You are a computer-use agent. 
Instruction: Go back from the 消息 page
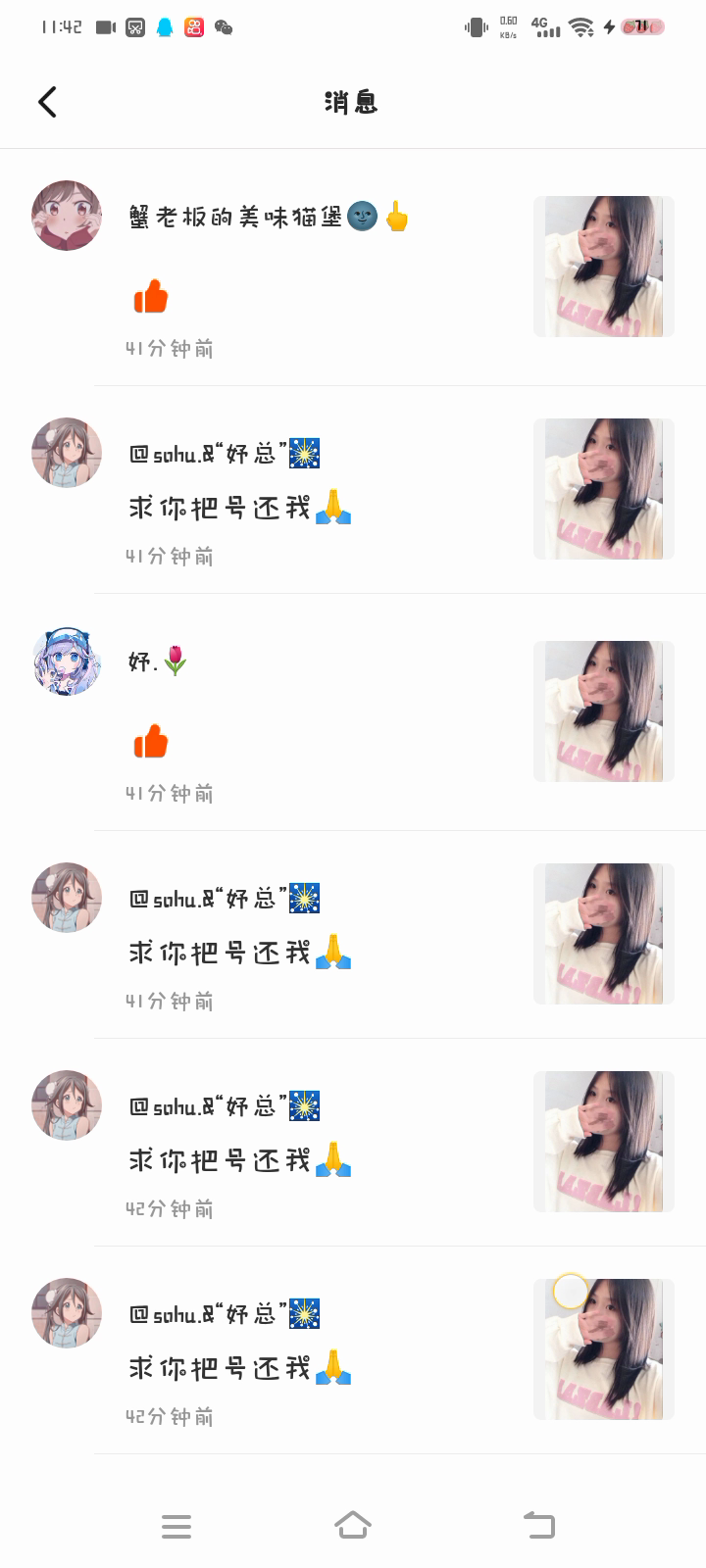pyautogui.click(x=47, y=102)
